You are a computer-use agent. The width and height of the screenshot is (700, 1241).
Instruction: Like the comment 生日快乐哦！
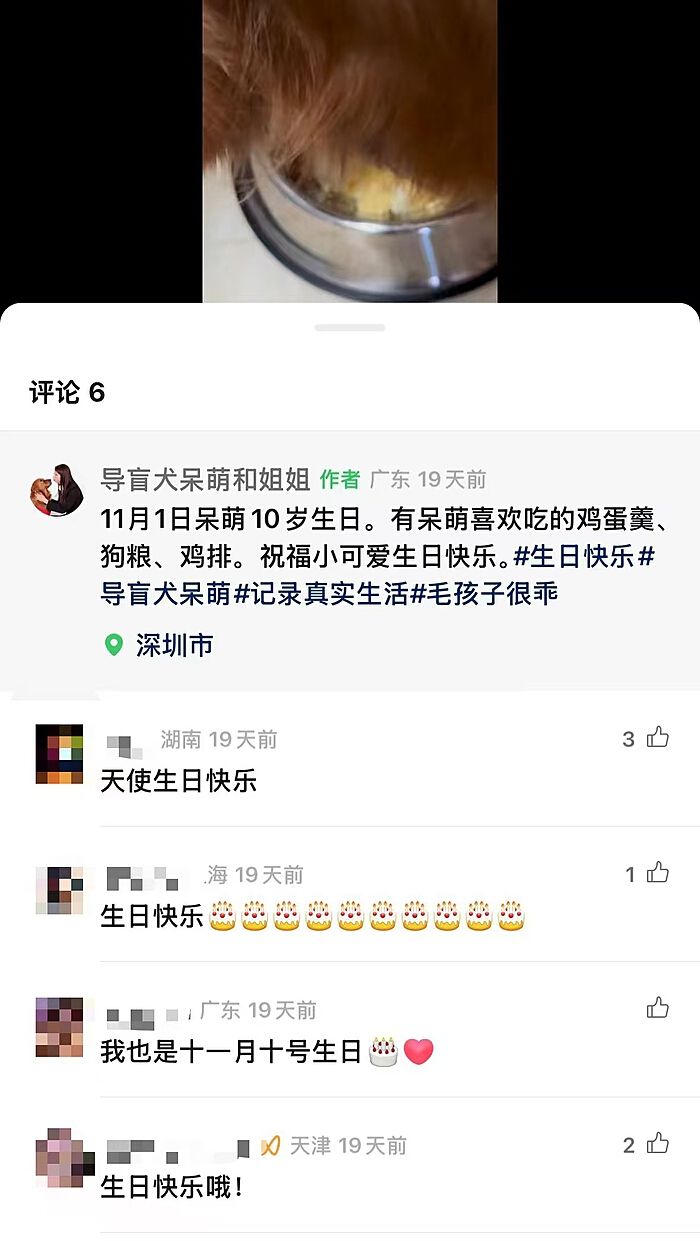click(657, 1143)
